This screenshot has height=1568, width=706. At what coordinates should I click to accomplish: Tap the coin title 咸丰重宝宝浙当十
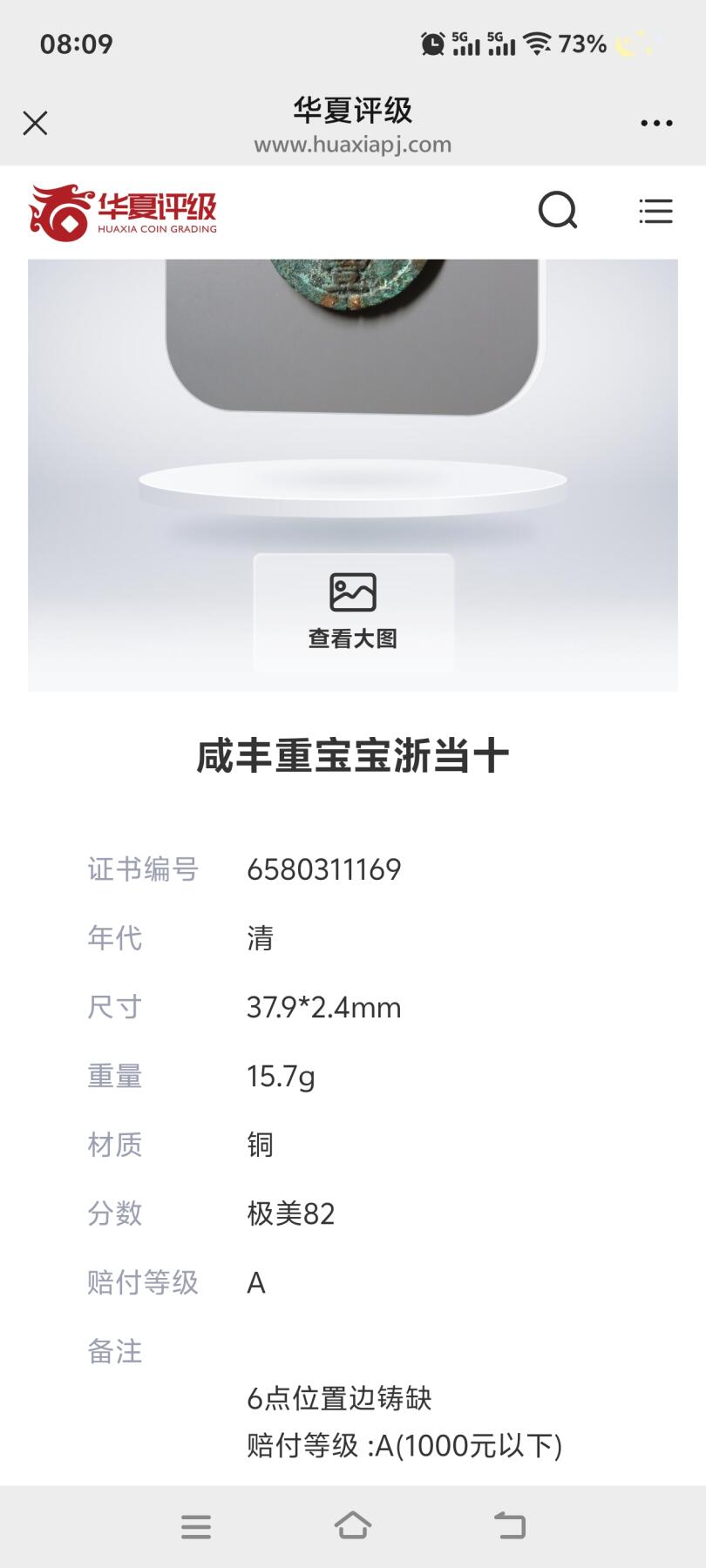(x=352, y=756)
